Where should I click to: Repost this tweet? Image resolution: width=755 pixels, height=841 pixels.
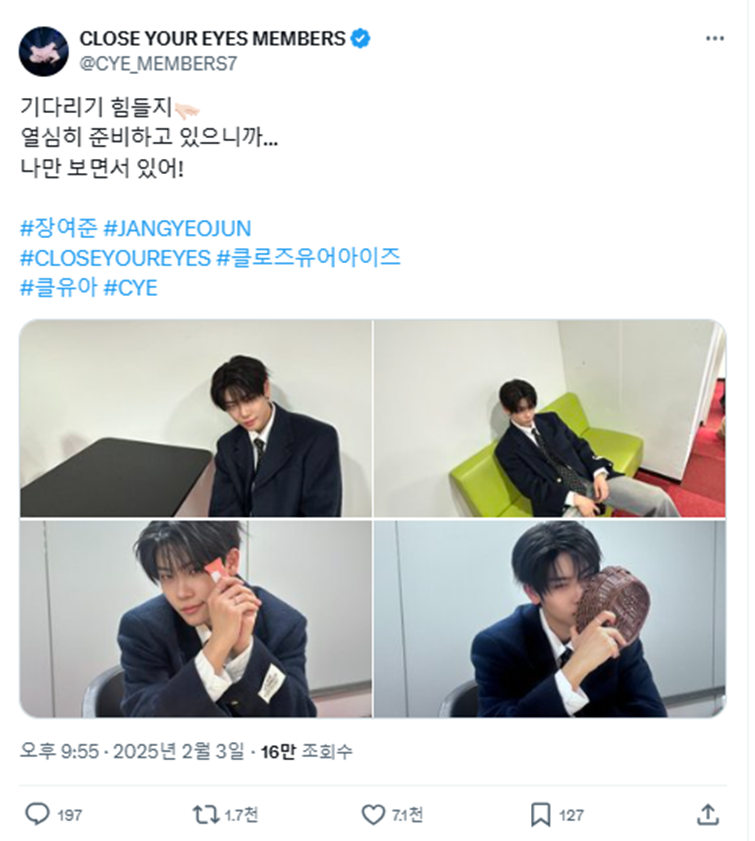point(205,815)
